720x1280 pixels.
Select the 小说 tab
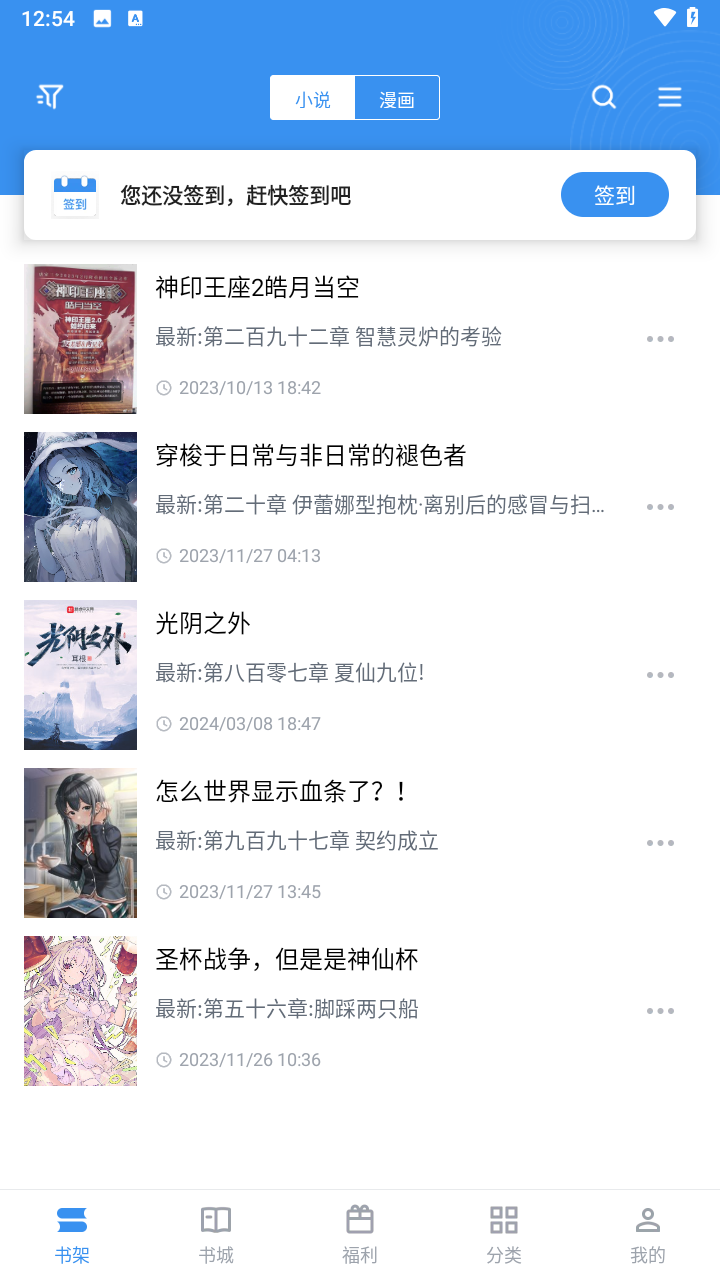click(x=313, y=98)
